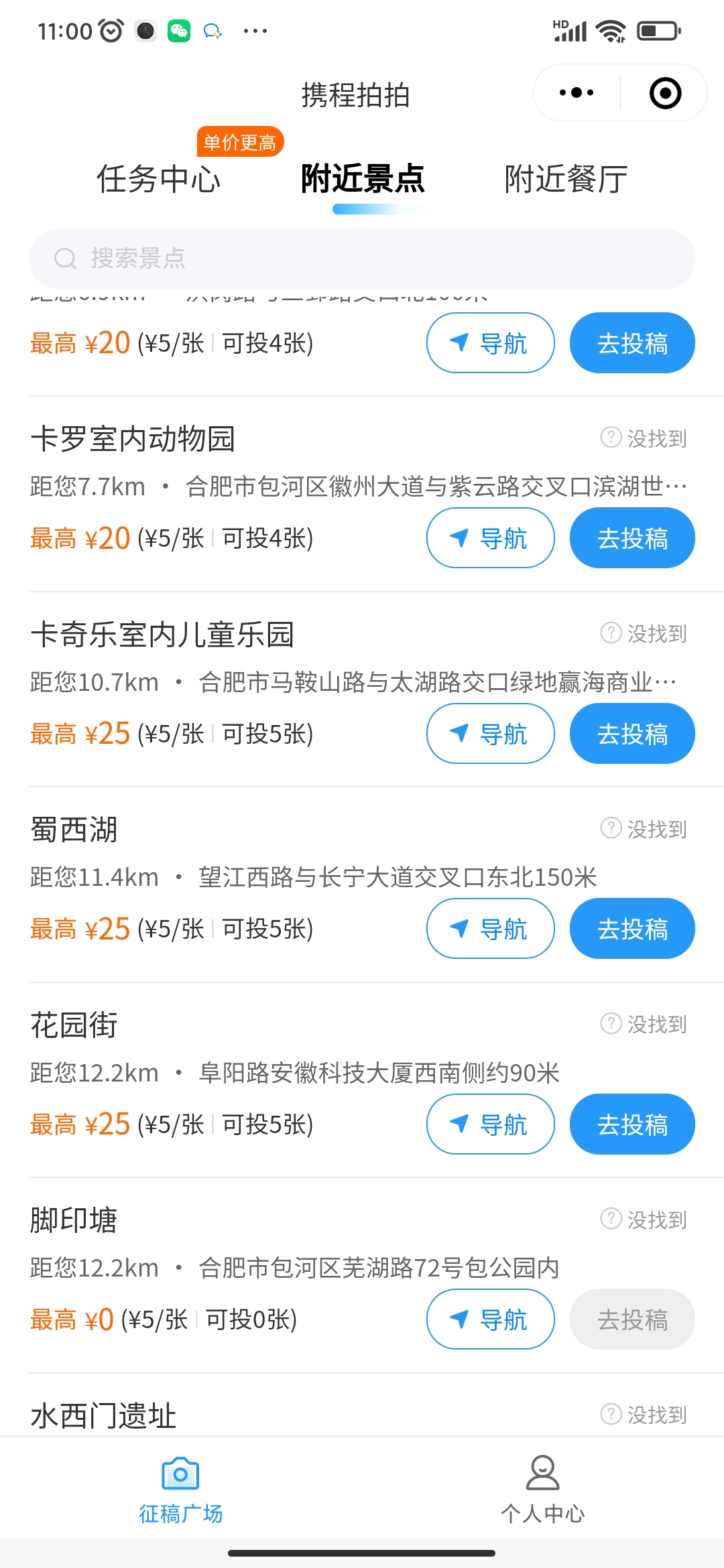Switch to the 任务中心 tab
Viewport: 724px width, 1568px height.
(x=159, y=179)
